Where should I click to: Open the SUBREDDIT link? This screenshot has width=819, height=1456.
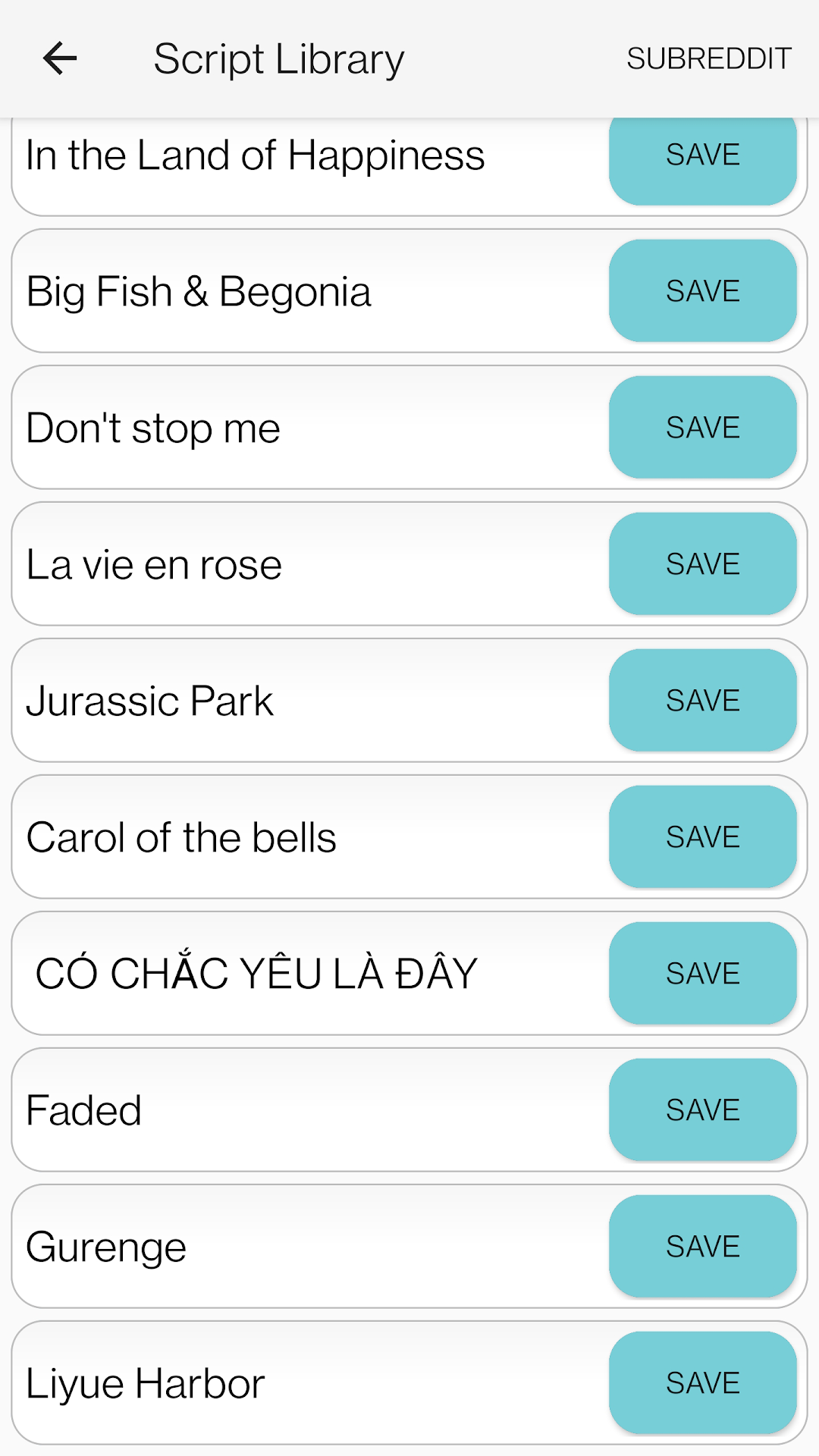coord(709,58)
